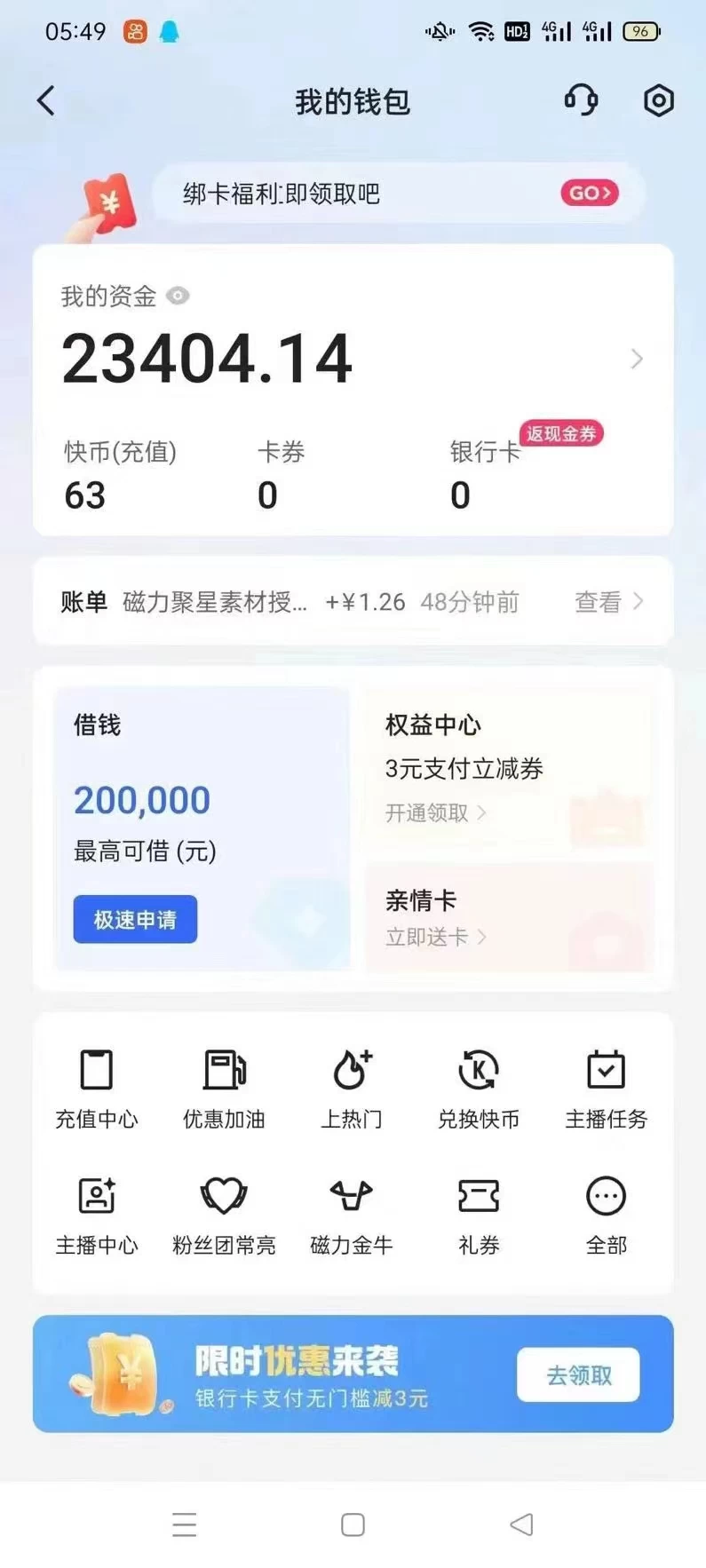Open wallet settings via the gear icon
Image resolution: width=706 pixels, height=1568 pixels.
658,100
